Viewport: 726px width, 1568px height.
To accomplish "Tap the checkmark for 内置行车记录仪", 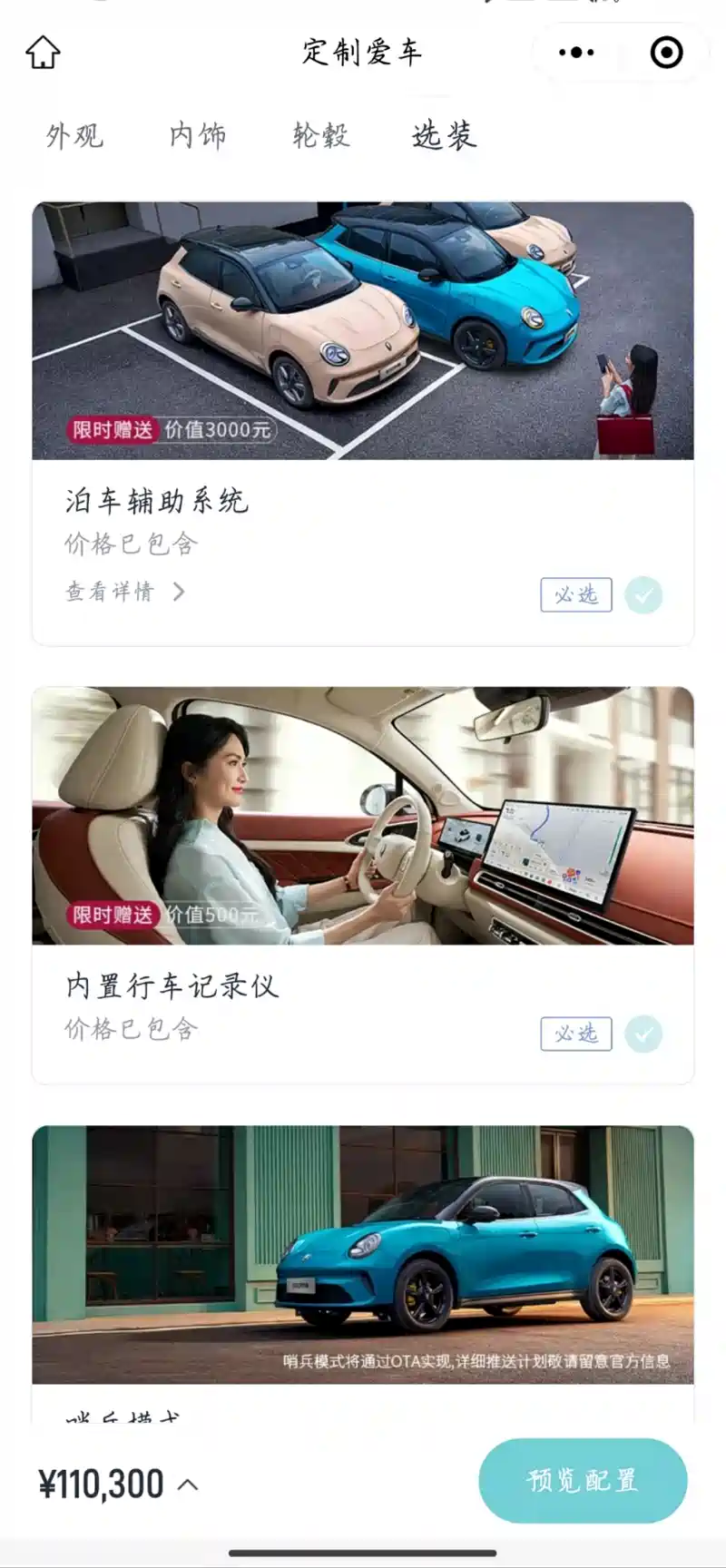I will coord(643,1034).
